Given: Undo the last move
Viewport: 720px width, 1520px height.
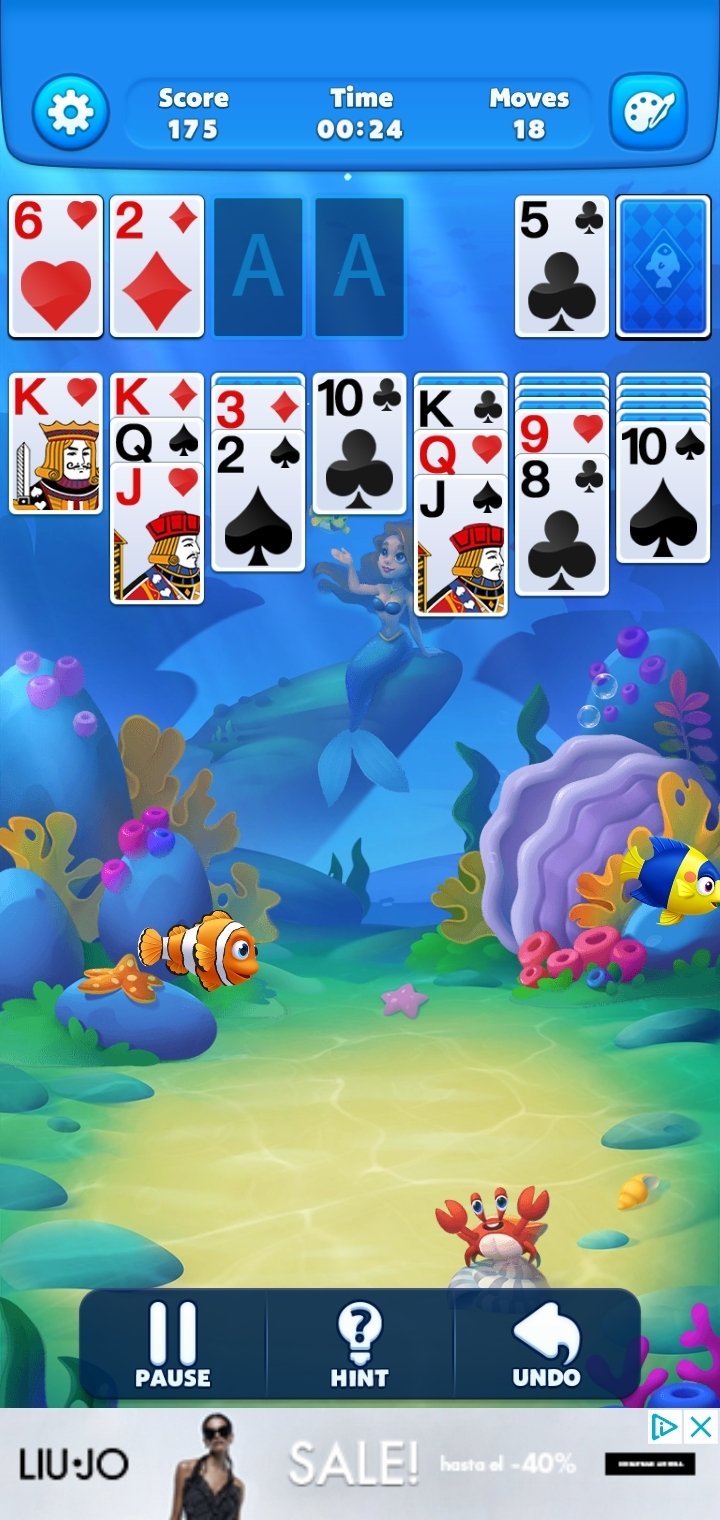Looking at the screenshot, I should 547,1345.
